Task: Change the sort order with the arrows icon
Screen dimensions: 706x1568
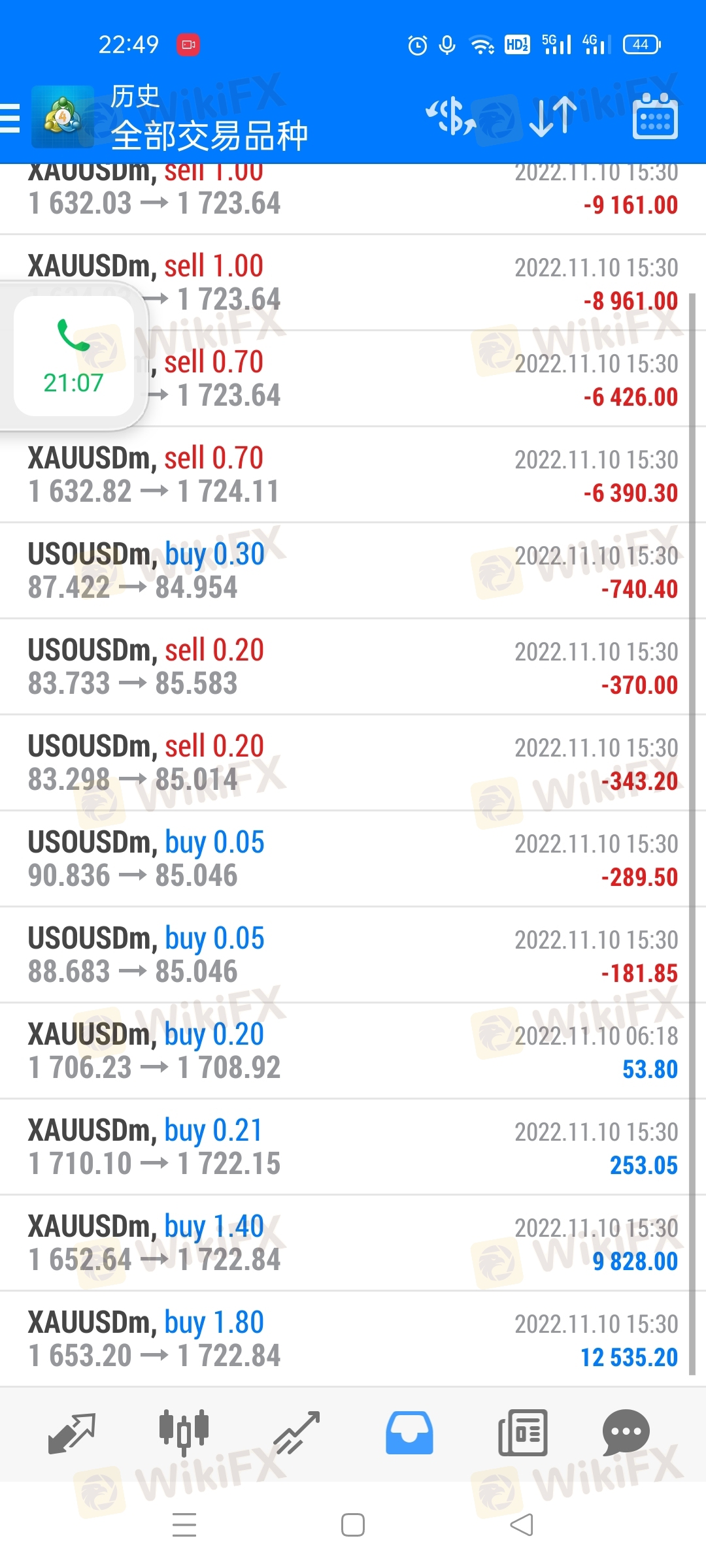Action: point(552,116)
